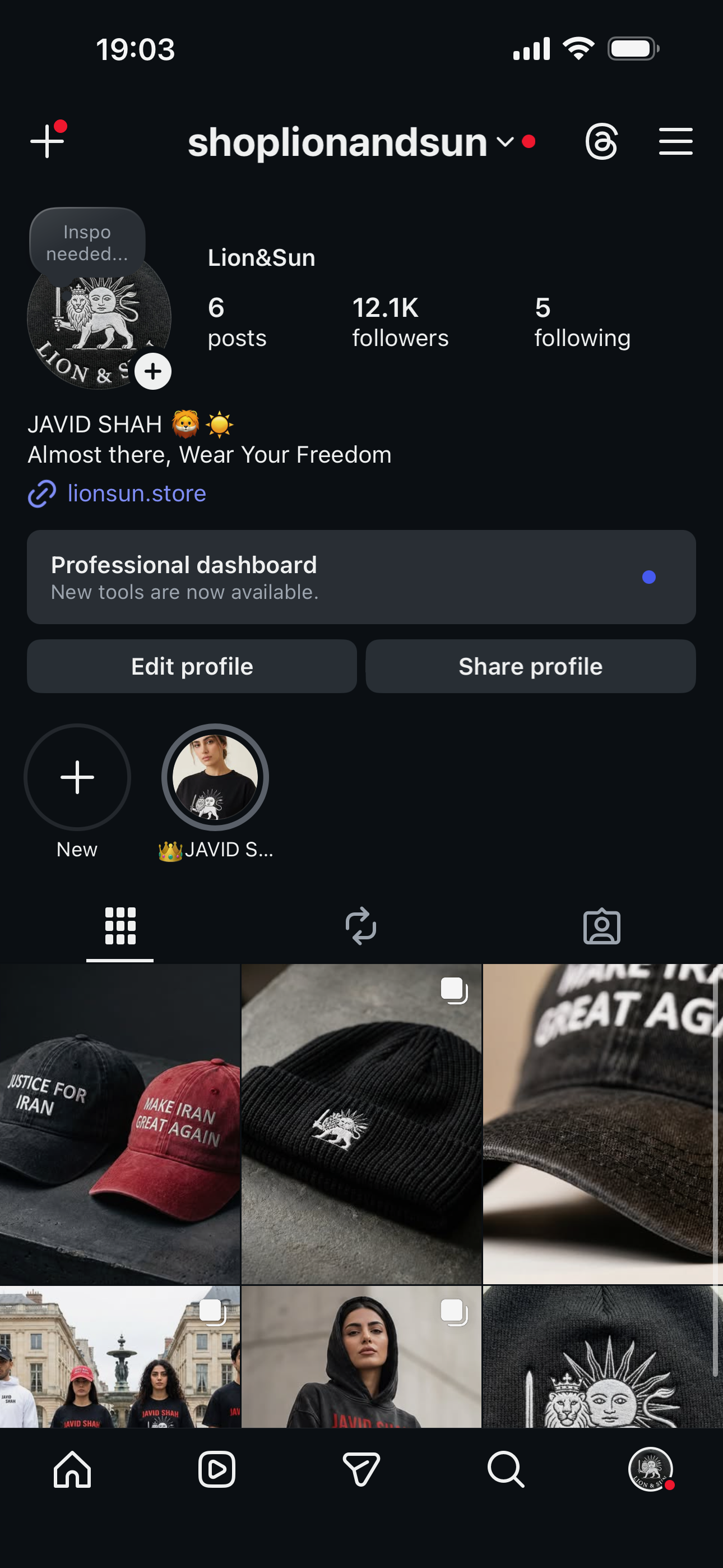Open the 👑JAVID S highlight
Screen dimensions: 723x1568
(216, 777)
